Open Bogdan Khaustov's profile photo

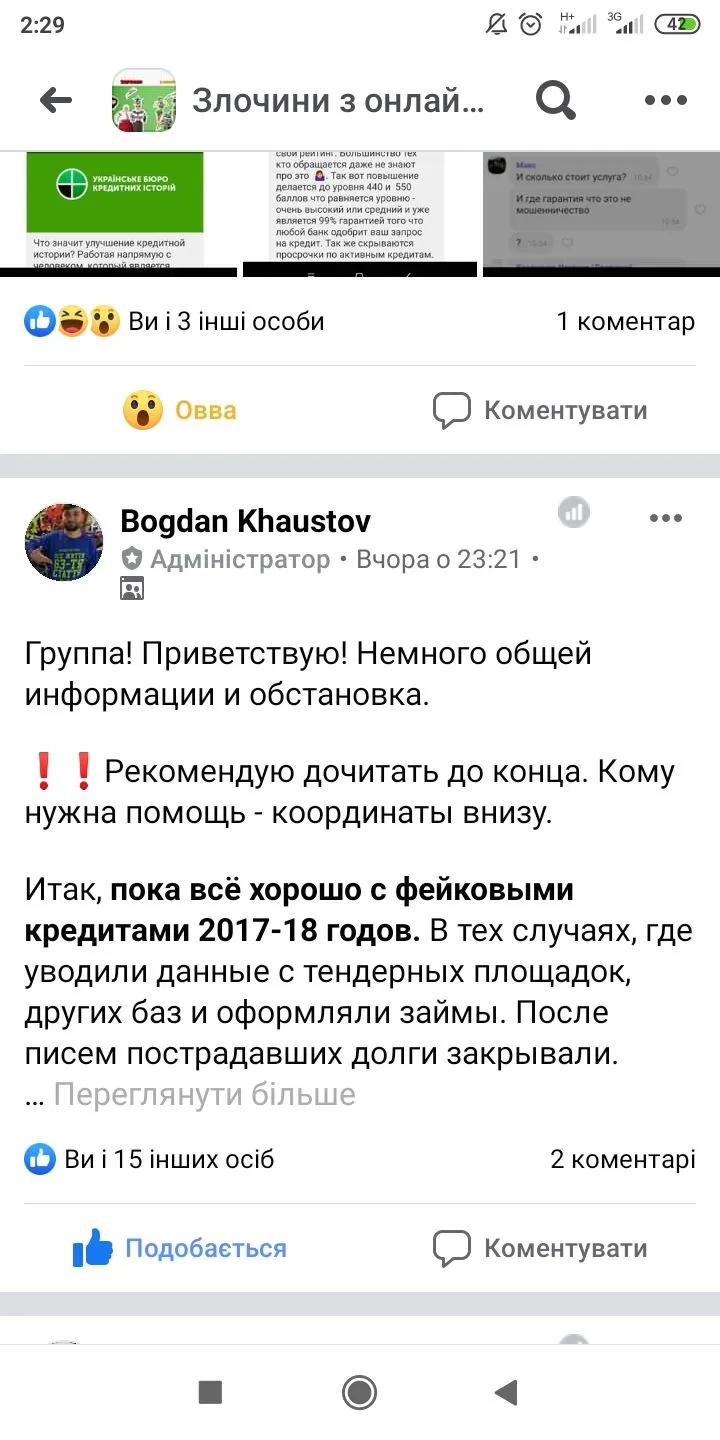(x=64, y=541)
